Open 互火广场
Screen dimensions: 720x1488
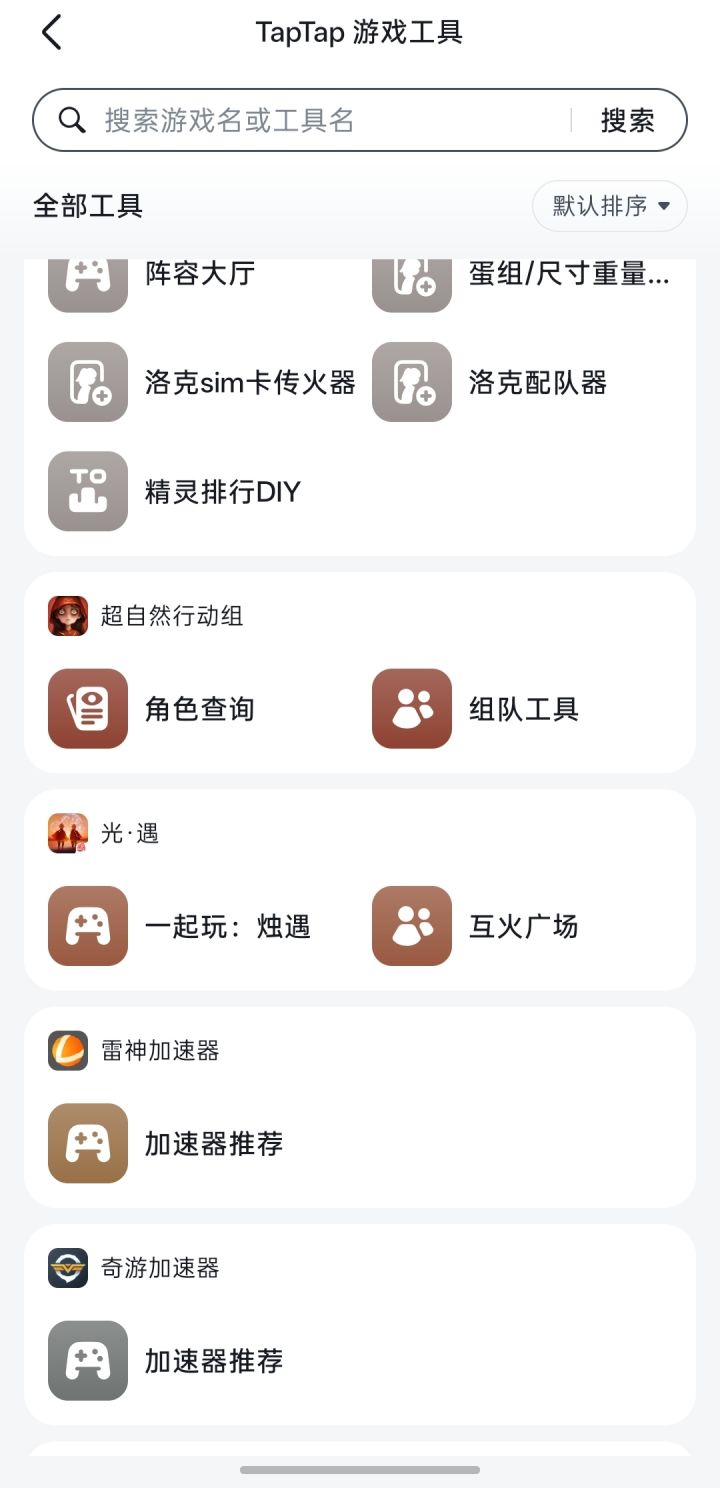tap(476, 926)
